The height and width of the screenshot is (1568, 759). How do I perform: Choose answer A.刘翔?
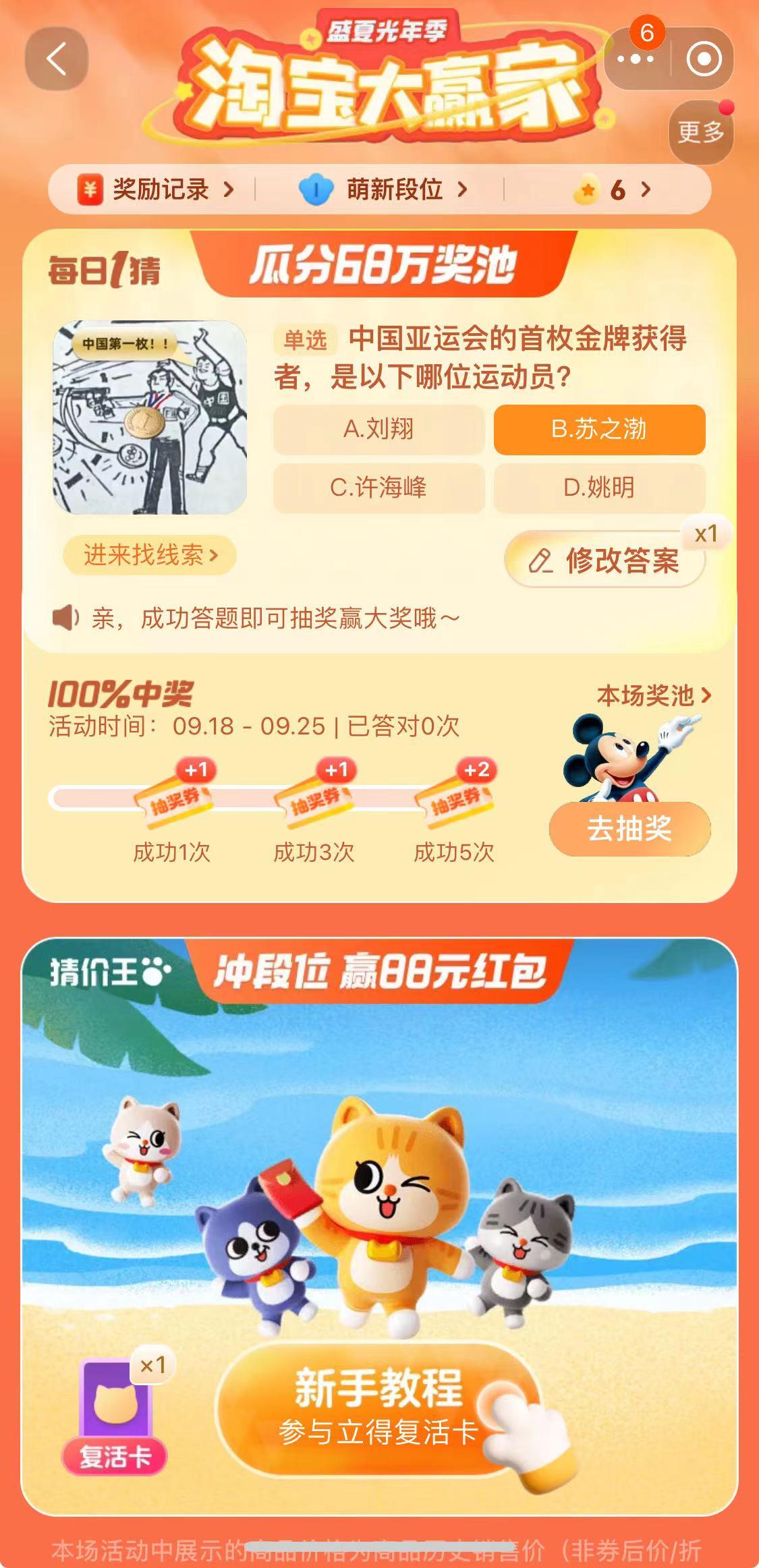click(x=378, y=430)
